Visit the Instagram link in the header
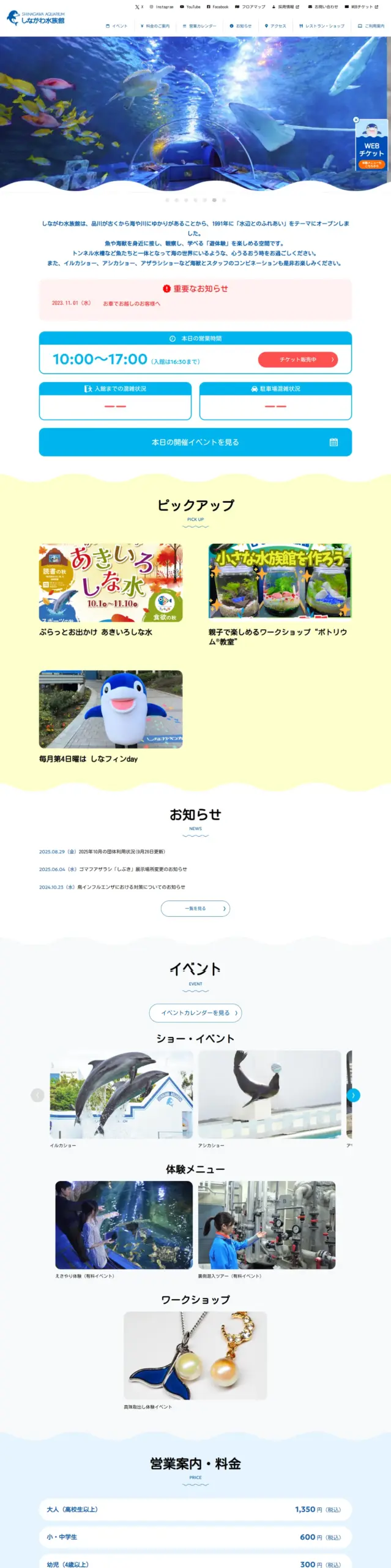Screen dimensions: 391x1568 click(x=162, y=7)
